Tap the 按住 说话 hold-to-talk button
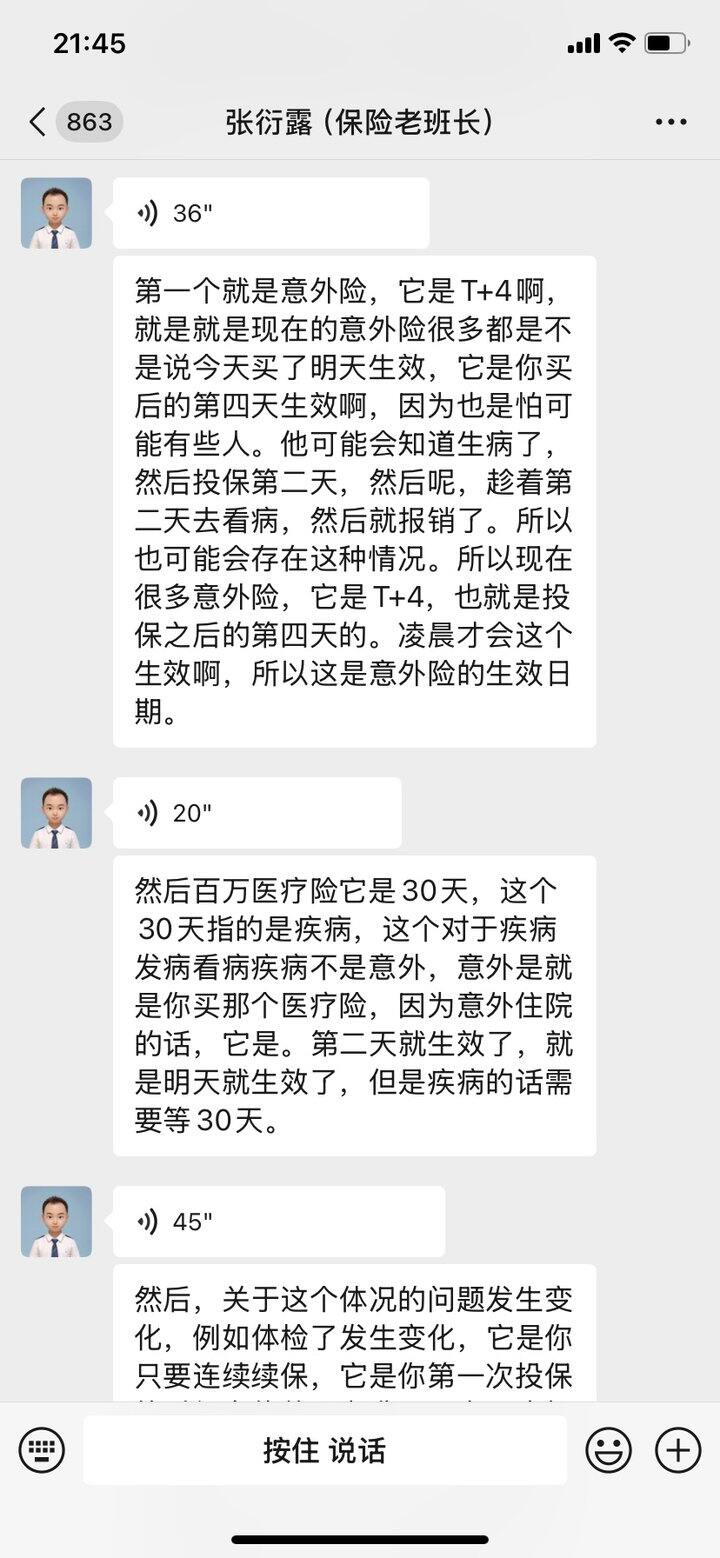Image resolution: width=720 pixels, height=1558 pixels. pyautogui.click(x=324, y=1450)
